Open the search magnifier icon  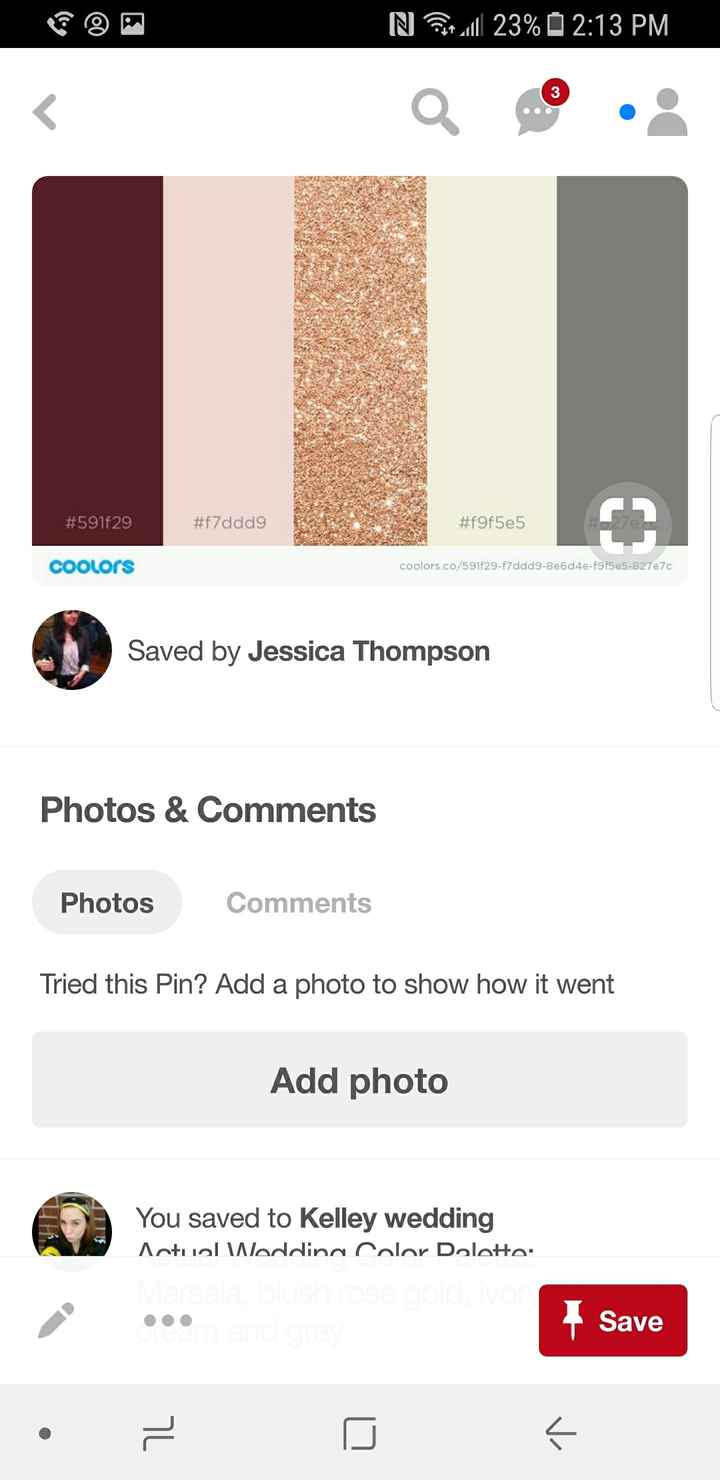(435, 112)
